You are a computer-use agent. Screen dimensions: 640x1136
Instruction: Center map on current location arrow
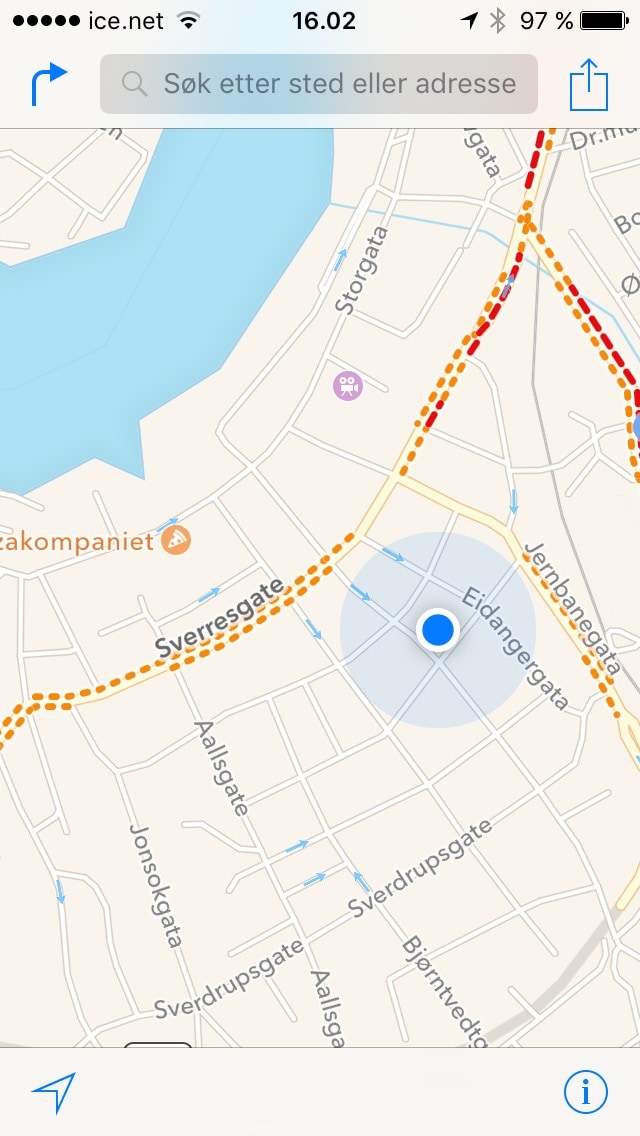(x=53, y=1093)
